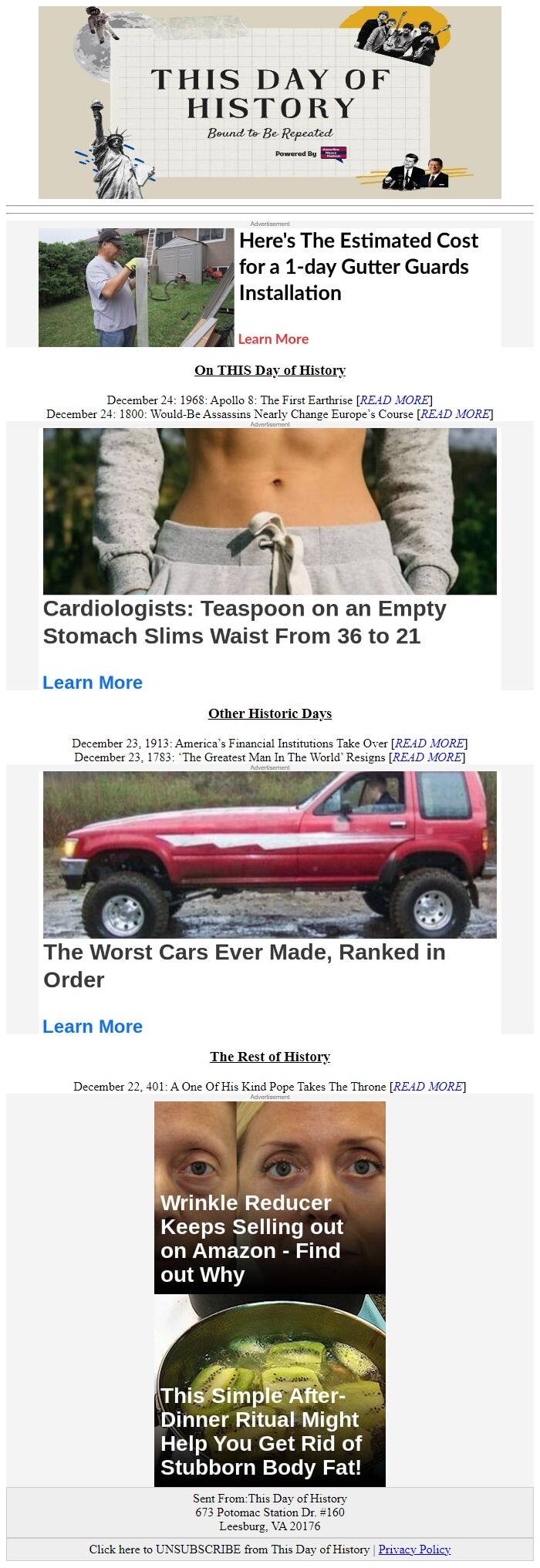Open READ MORE for Apollo 8 Earthrise
This screenshot has height=1568, width=540.
pos(394,400)
